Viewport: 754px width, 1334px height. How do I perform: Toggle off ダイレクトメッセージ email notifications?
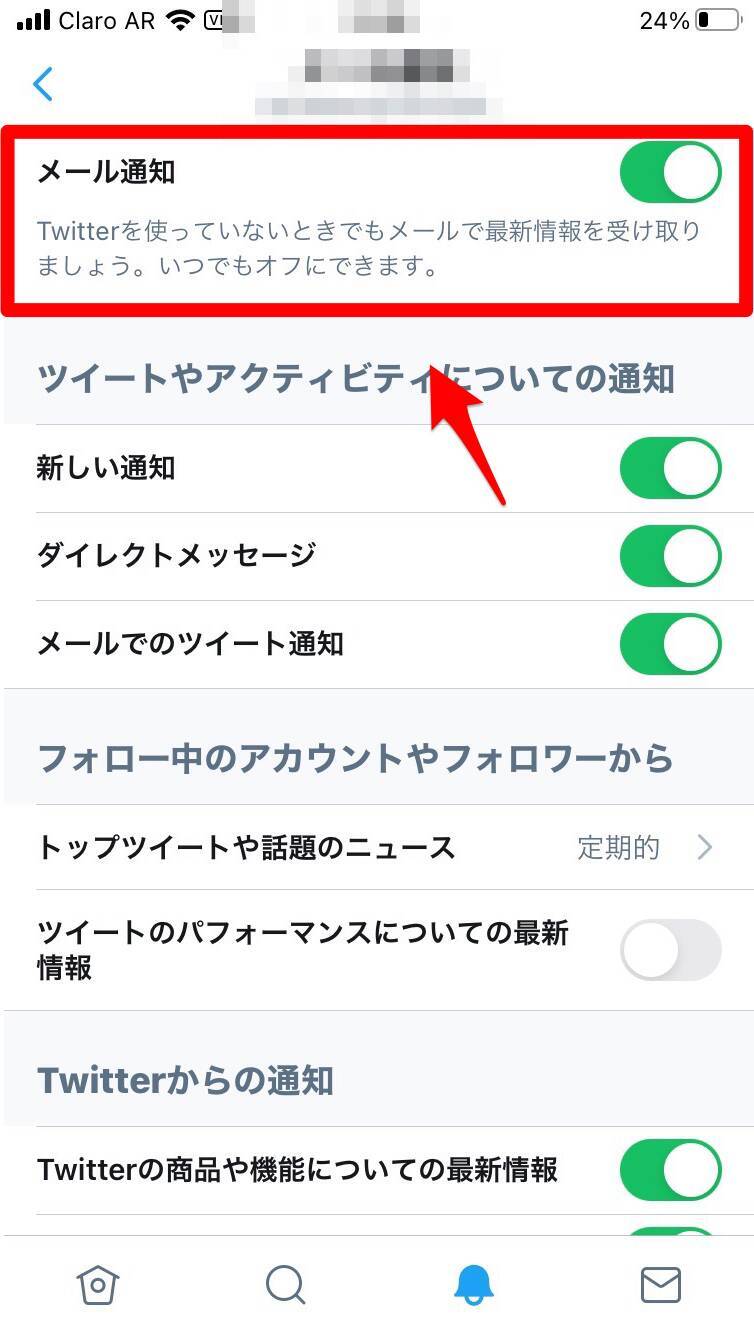click(x=669, y=555)
